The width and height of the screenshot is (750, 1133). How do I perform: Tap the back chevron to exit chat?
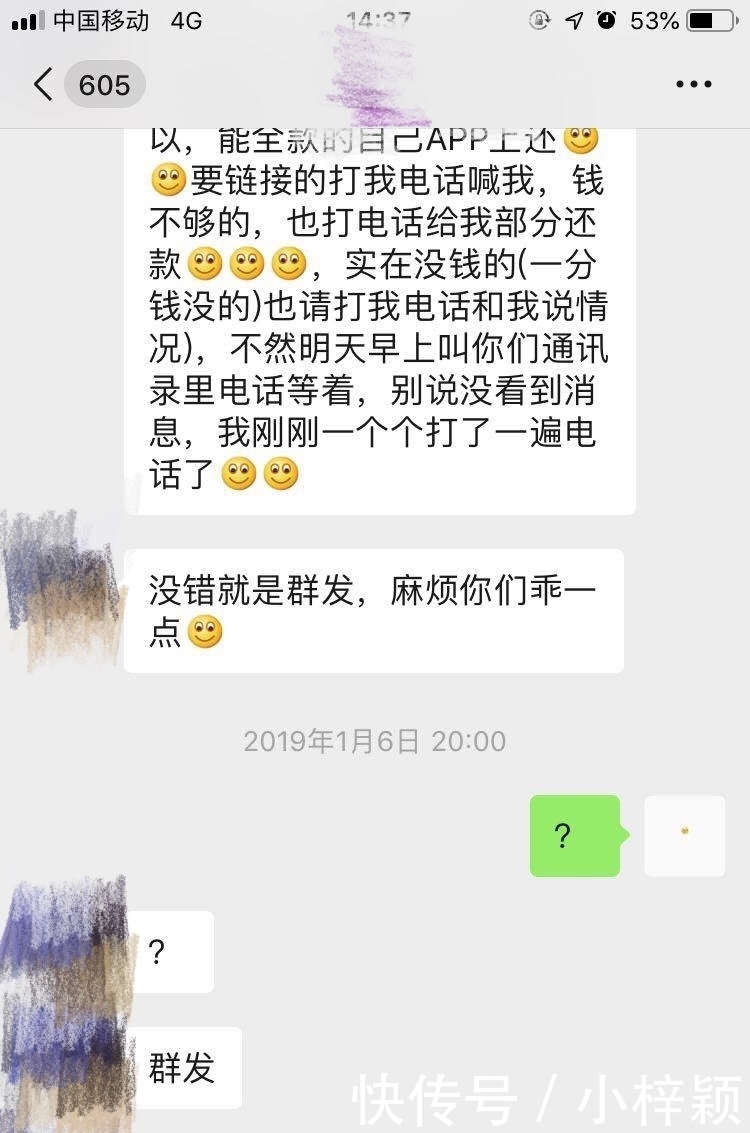pos(40,84)
